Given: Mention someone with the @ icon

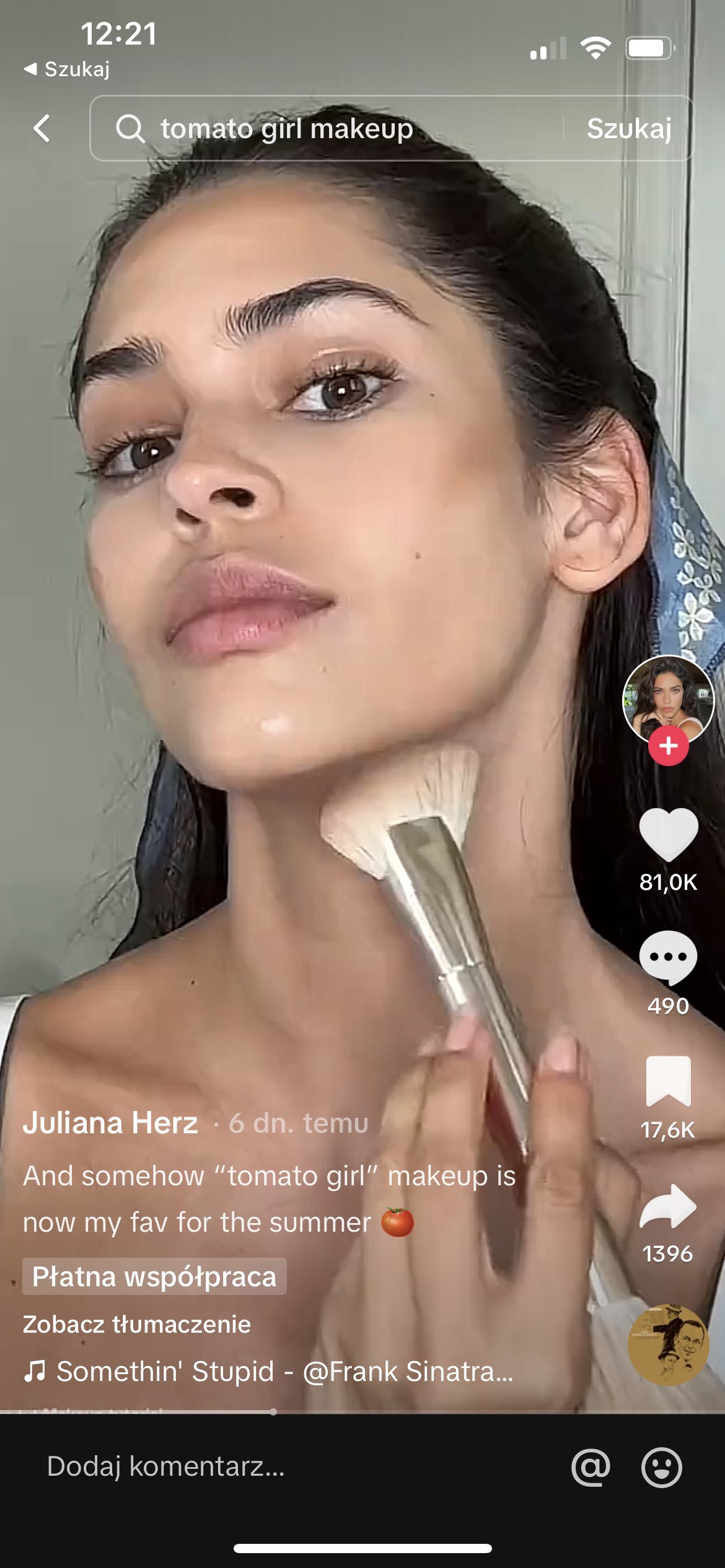Looking at the screenshot, I should pyautogui.click(x=591, y=1467).
